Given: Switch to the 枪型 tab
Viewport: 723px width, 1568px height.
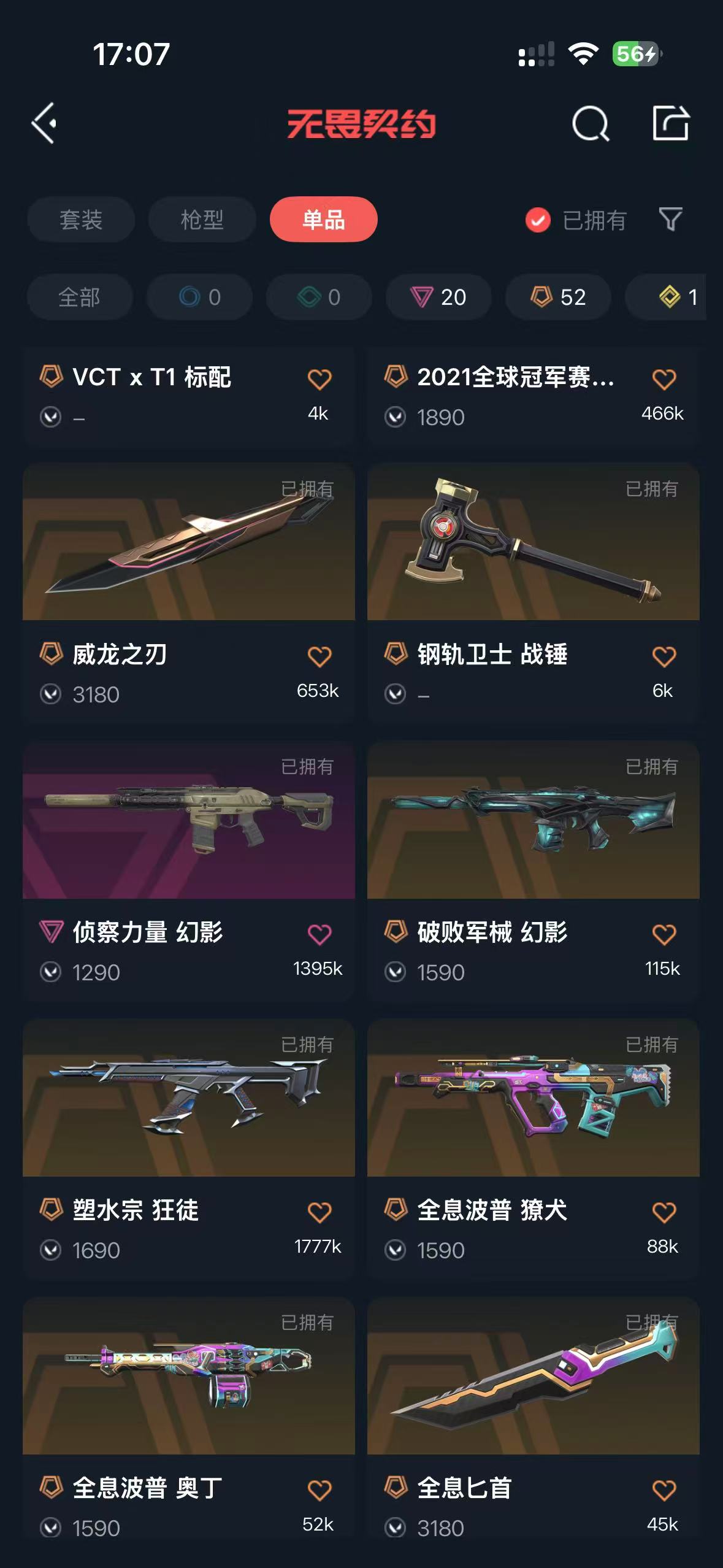Looking at the screenshot, I should click(x=202, y=220).
